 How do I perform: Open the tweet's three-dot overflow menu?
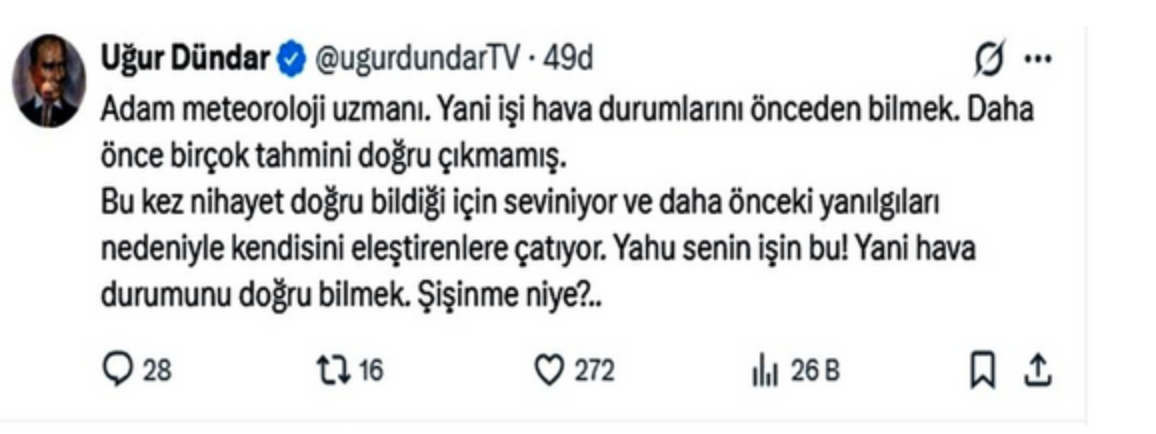click(x=1038, y=60)
